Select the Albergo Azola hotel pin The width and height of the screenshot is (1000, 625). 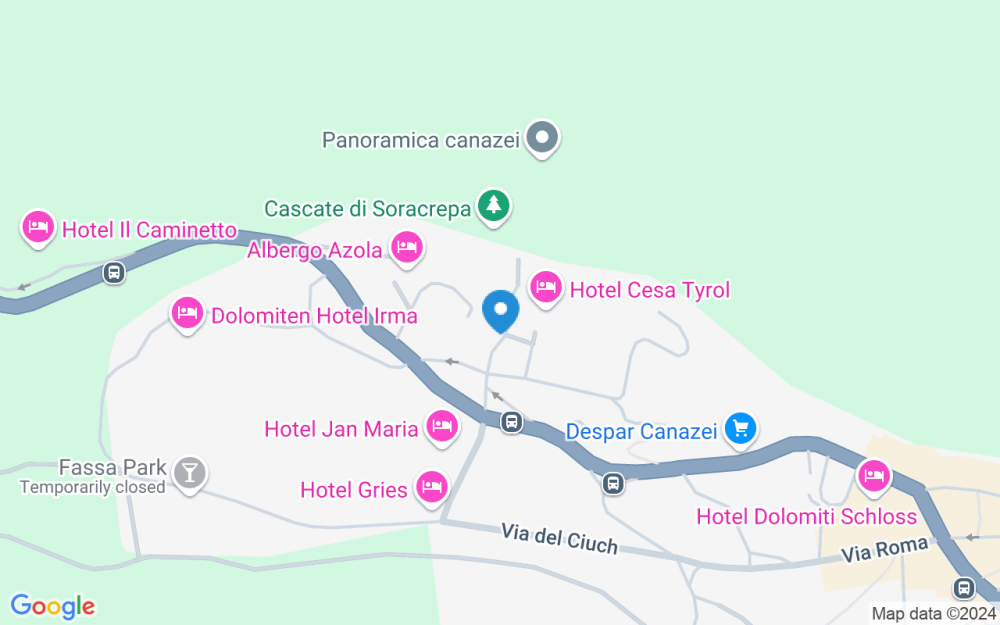(407, 249)
